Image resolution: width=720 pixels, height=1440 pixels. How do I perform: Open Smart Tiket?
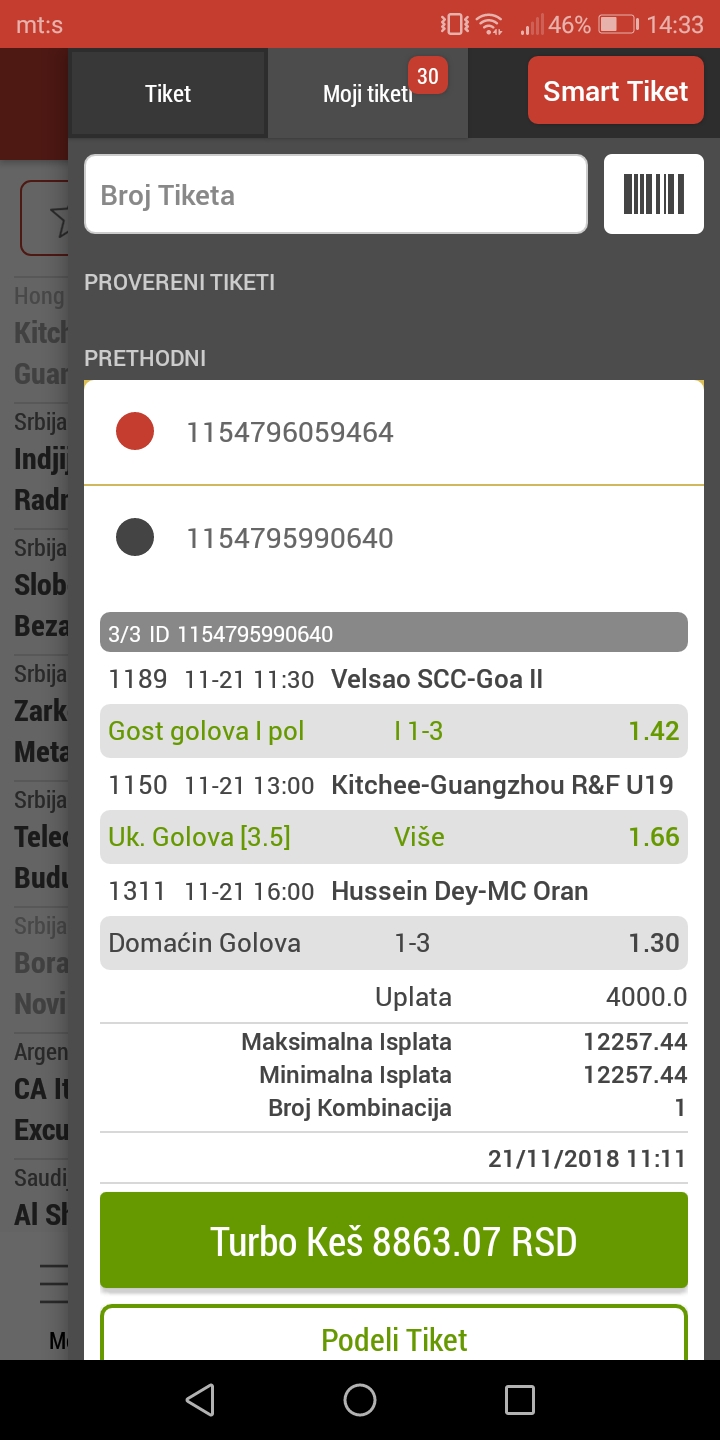click(616, 91)
